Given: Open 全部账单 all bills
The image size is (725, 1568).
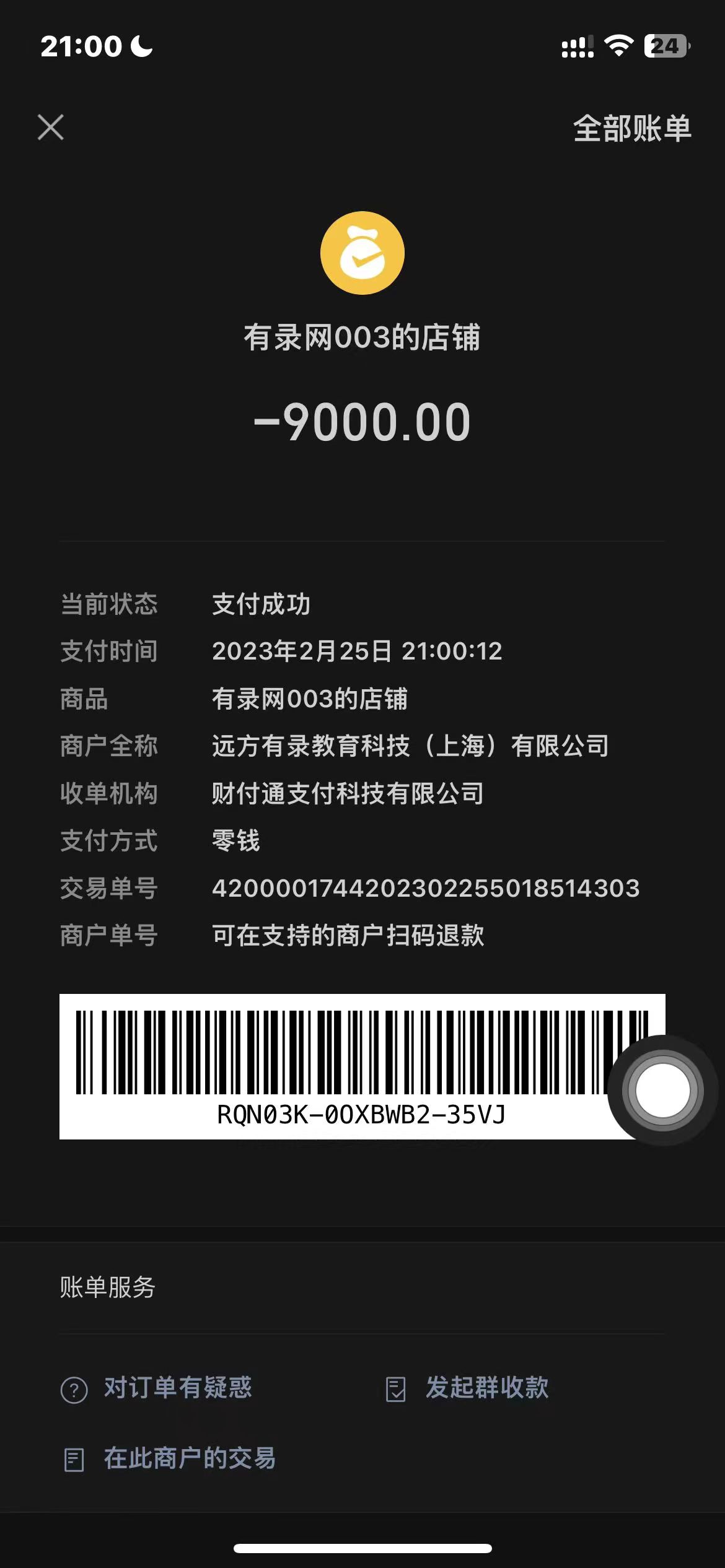Looking at the screenshot, I should click(631, 129).
